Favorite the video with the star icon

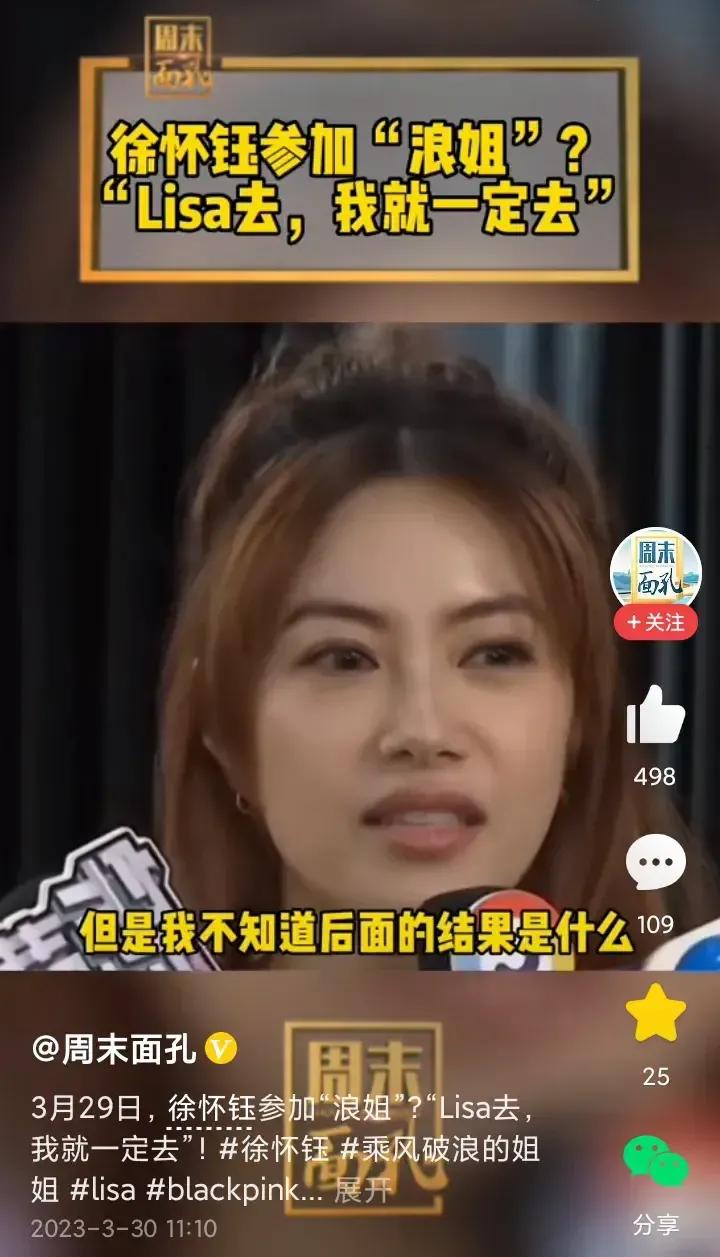pos(655,1013)
